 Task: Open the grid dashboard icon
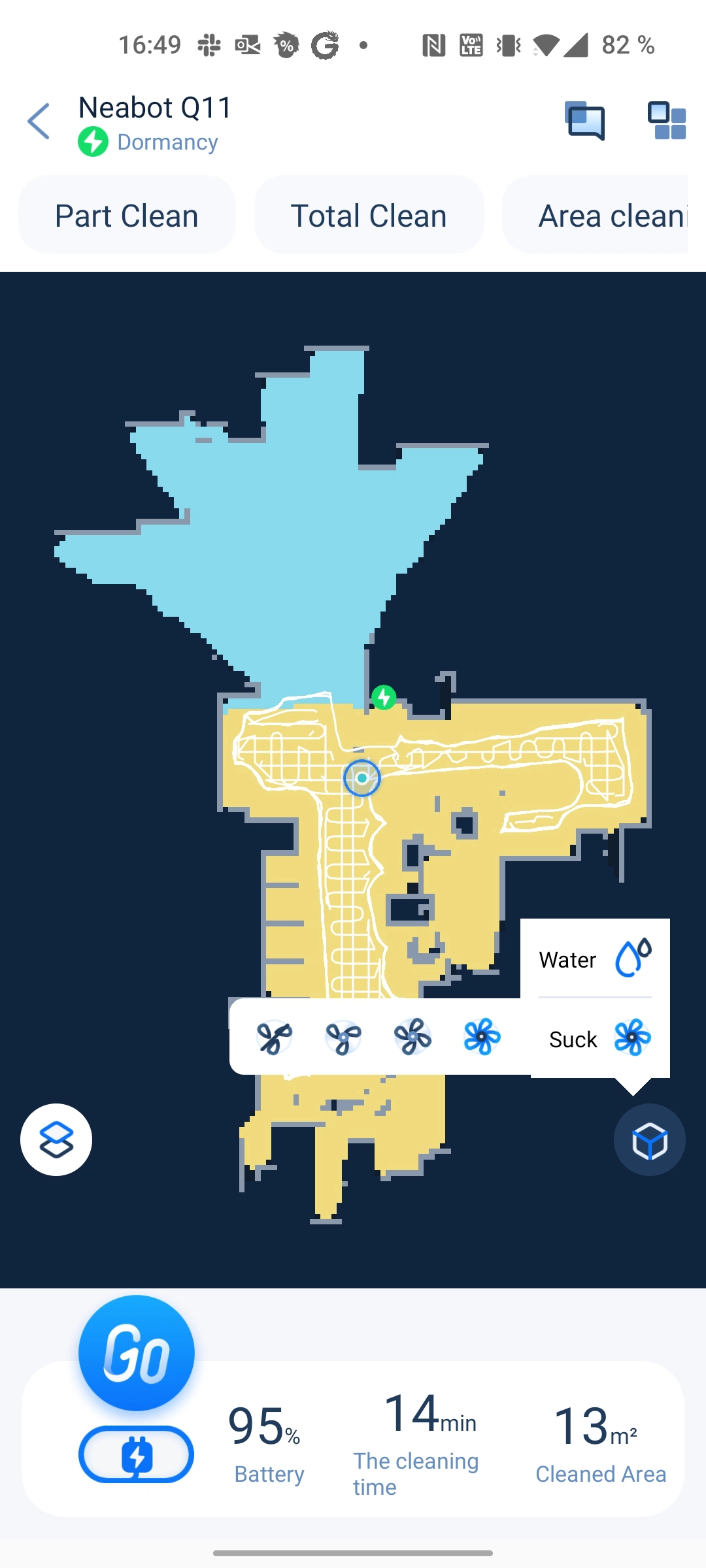[x=666, y=122]
